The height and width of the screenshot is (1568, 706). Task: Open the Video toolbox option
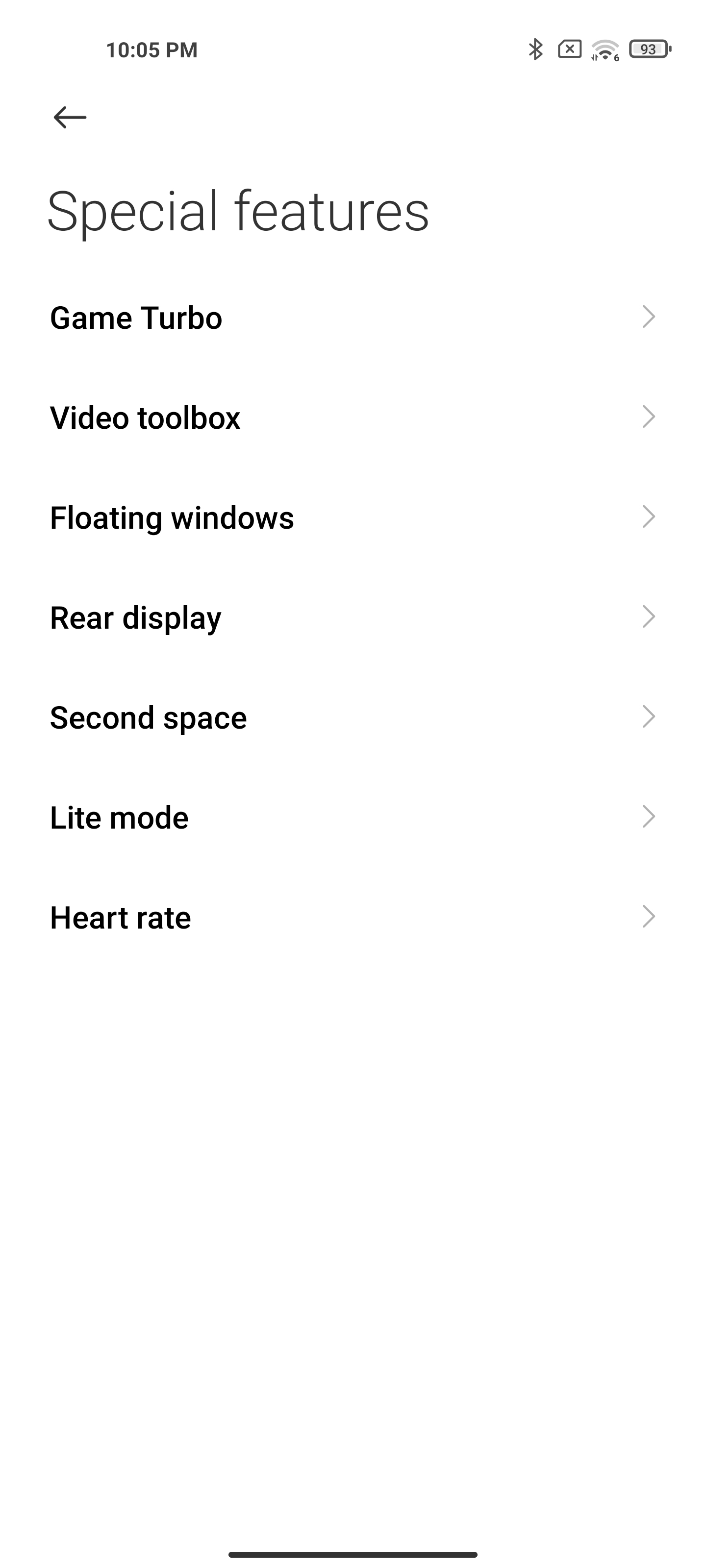point(353,417)
